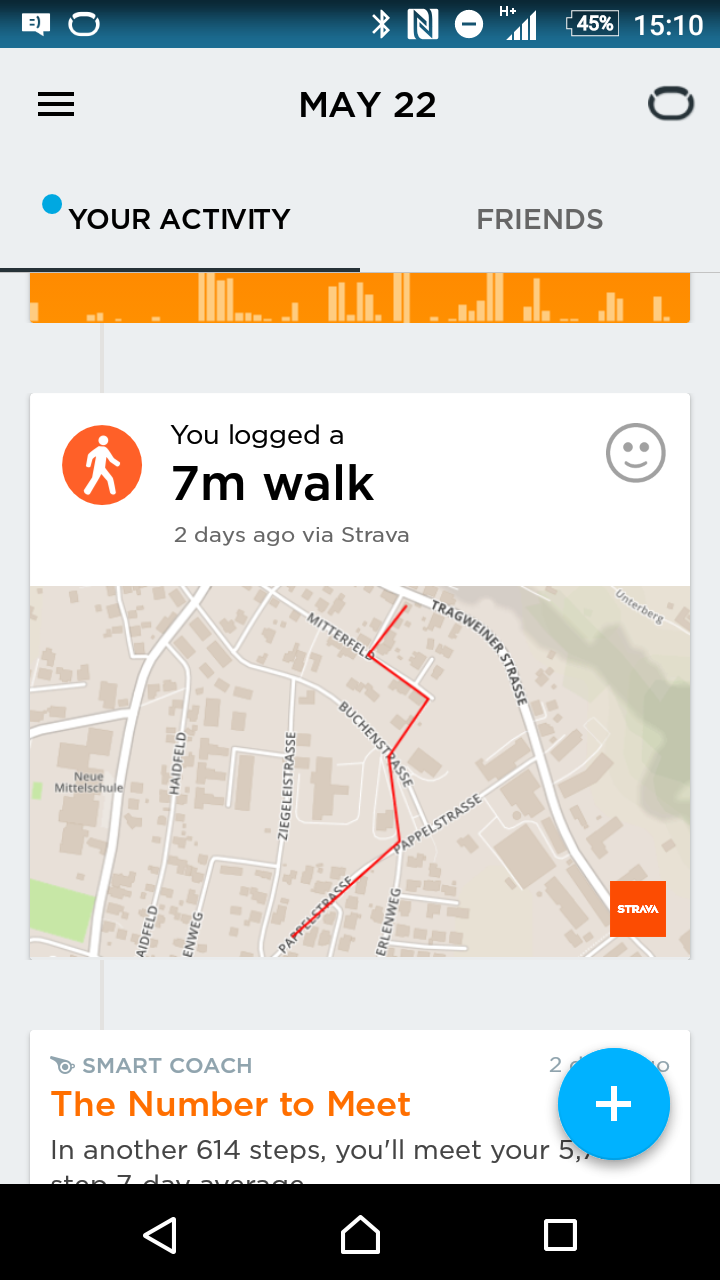This screenshot has width=720, height=1280.
Task: Open the hamburger menu drawer
Action: click(x=56, y=105)
